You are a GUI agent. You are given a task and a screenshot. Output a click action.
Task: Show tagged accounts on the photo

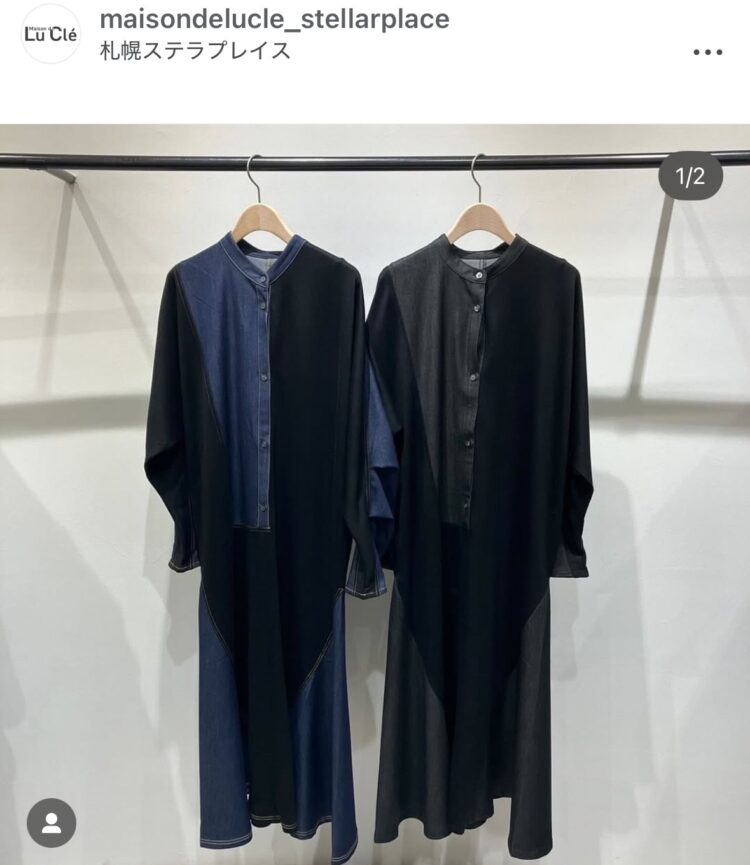(x=51, y=822)
